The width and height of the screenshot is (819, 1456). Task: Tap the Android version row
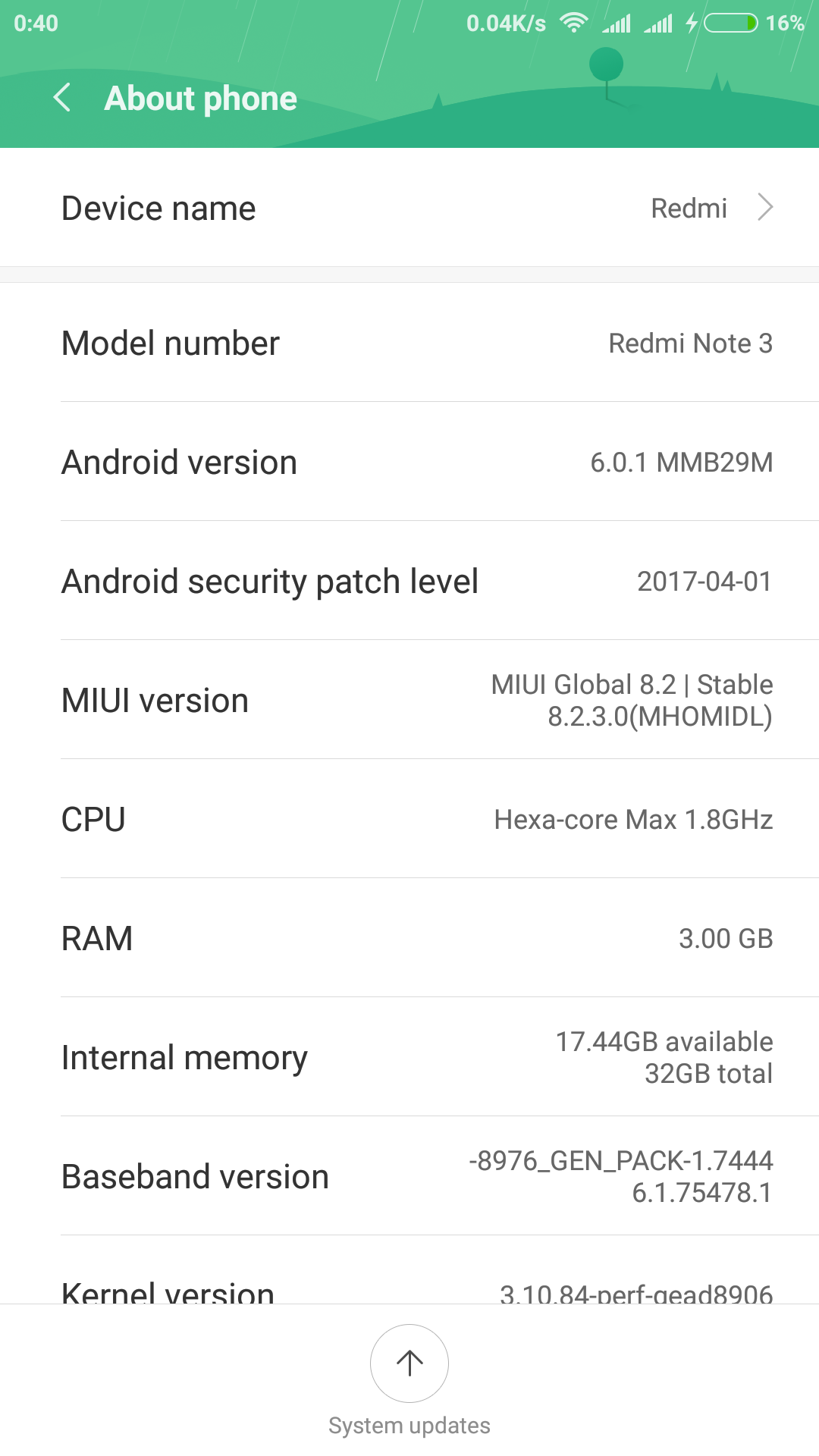(x=409, y=462)
